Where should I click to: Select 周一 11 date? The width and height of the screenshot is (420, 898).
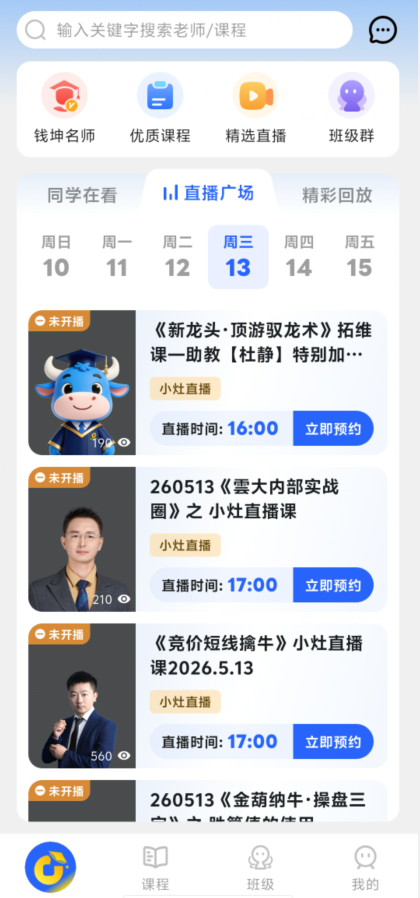[x=117, y=257]
